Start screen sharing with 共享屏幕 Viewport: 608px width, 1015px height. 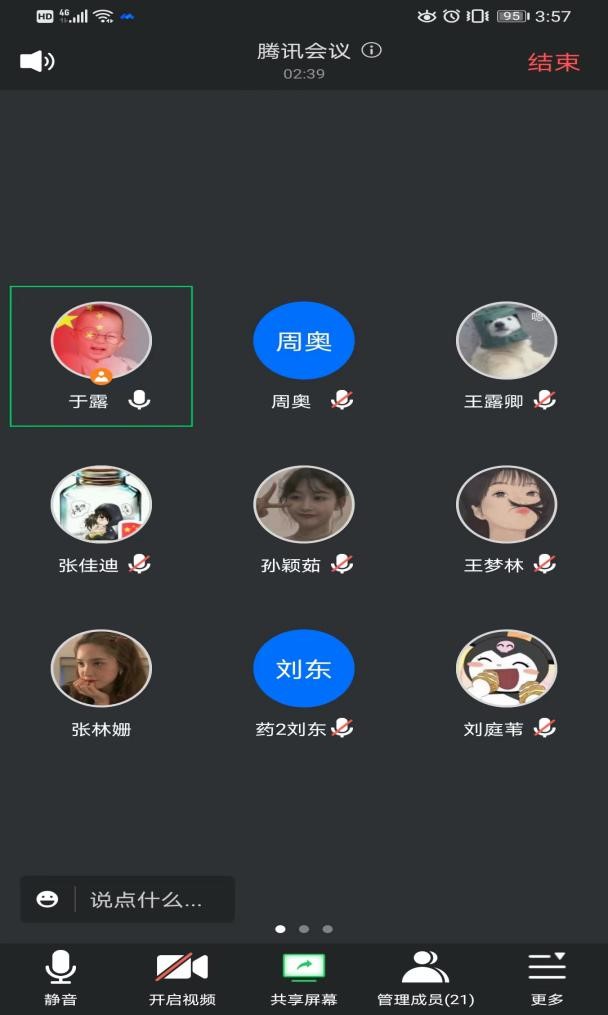click(x=304, y=978)
